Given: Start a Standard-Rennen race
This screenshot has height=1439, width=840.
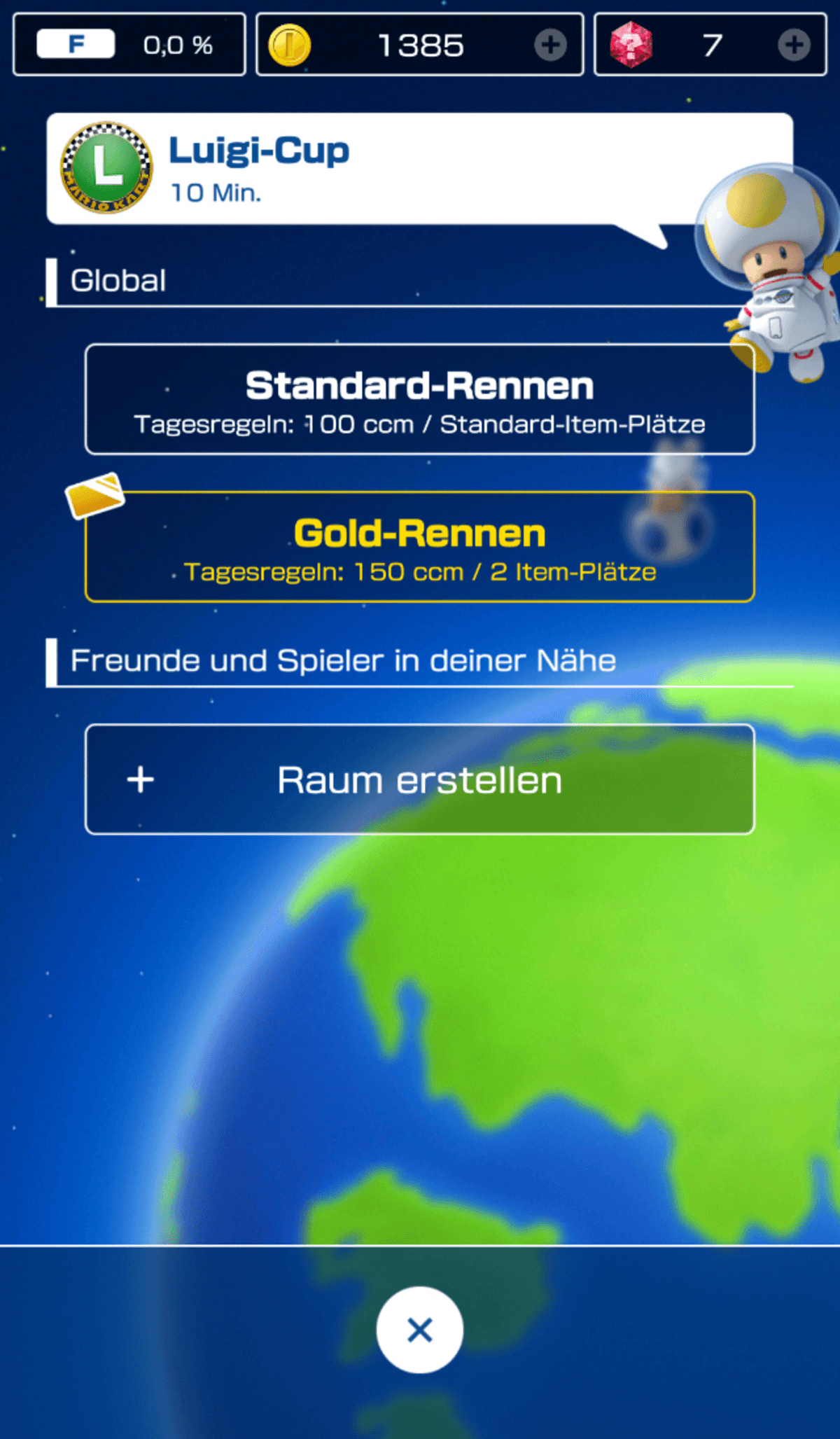Looking at the screenshot, I should tap(419, 399).
